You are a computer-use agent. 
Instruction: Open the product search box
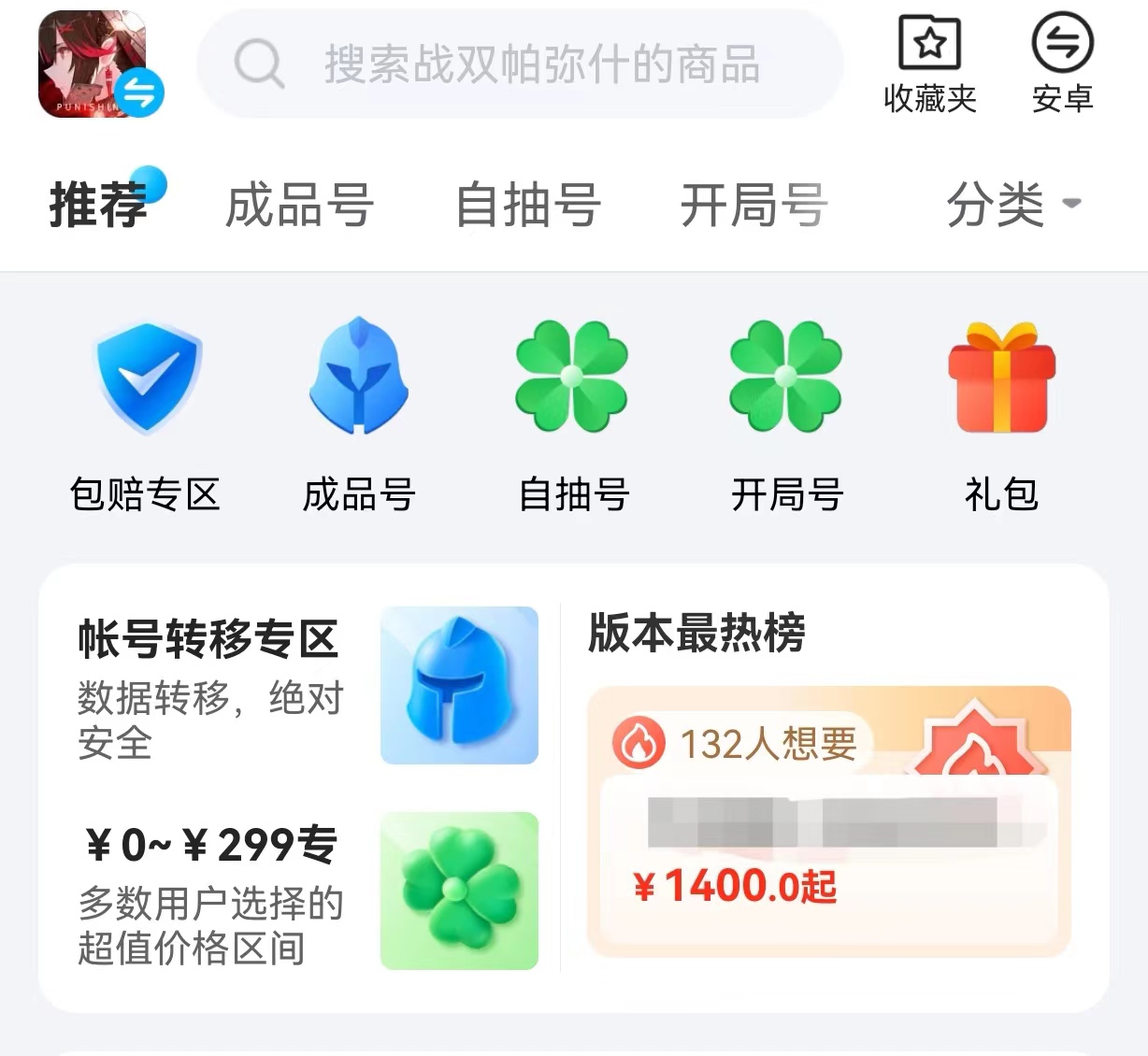pos(520,64)
